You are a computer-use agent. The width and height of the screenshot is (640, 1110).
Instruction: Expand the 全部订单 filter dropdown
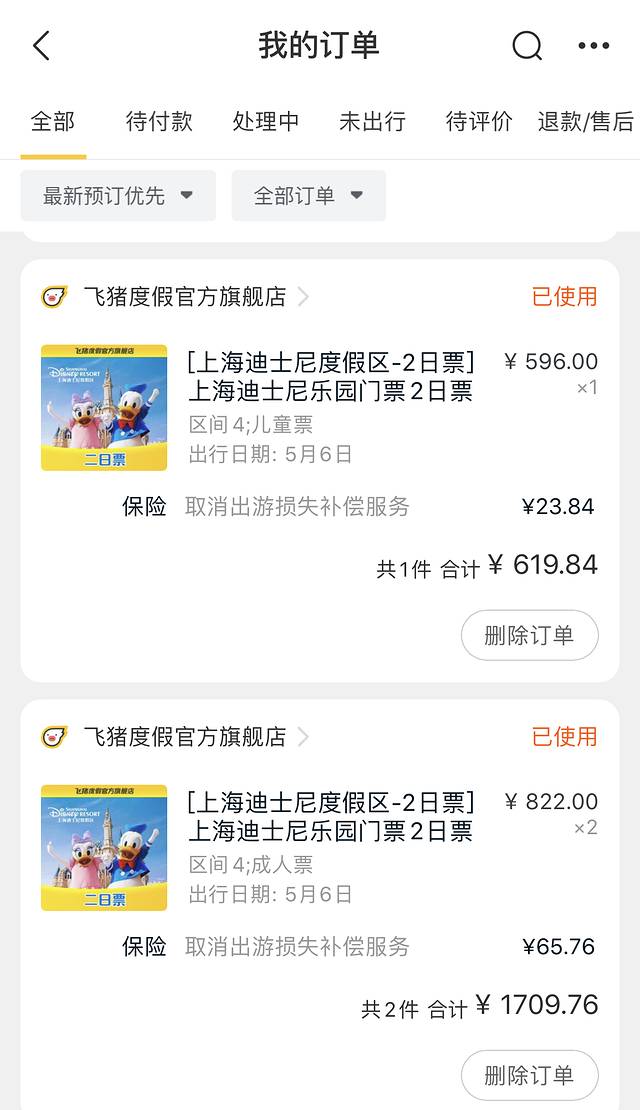(x=308, y=196)
